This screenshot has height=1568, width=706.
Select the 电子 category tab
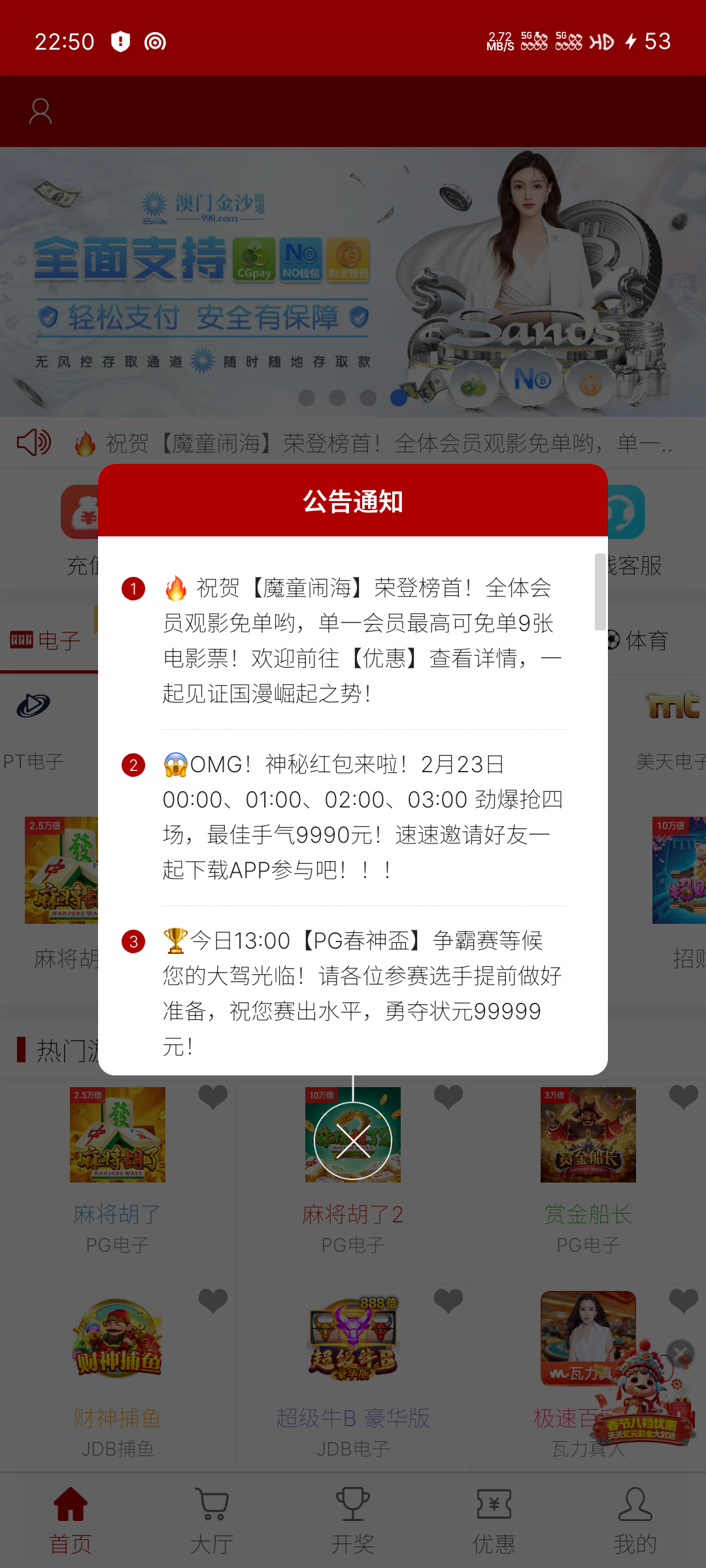46,640
